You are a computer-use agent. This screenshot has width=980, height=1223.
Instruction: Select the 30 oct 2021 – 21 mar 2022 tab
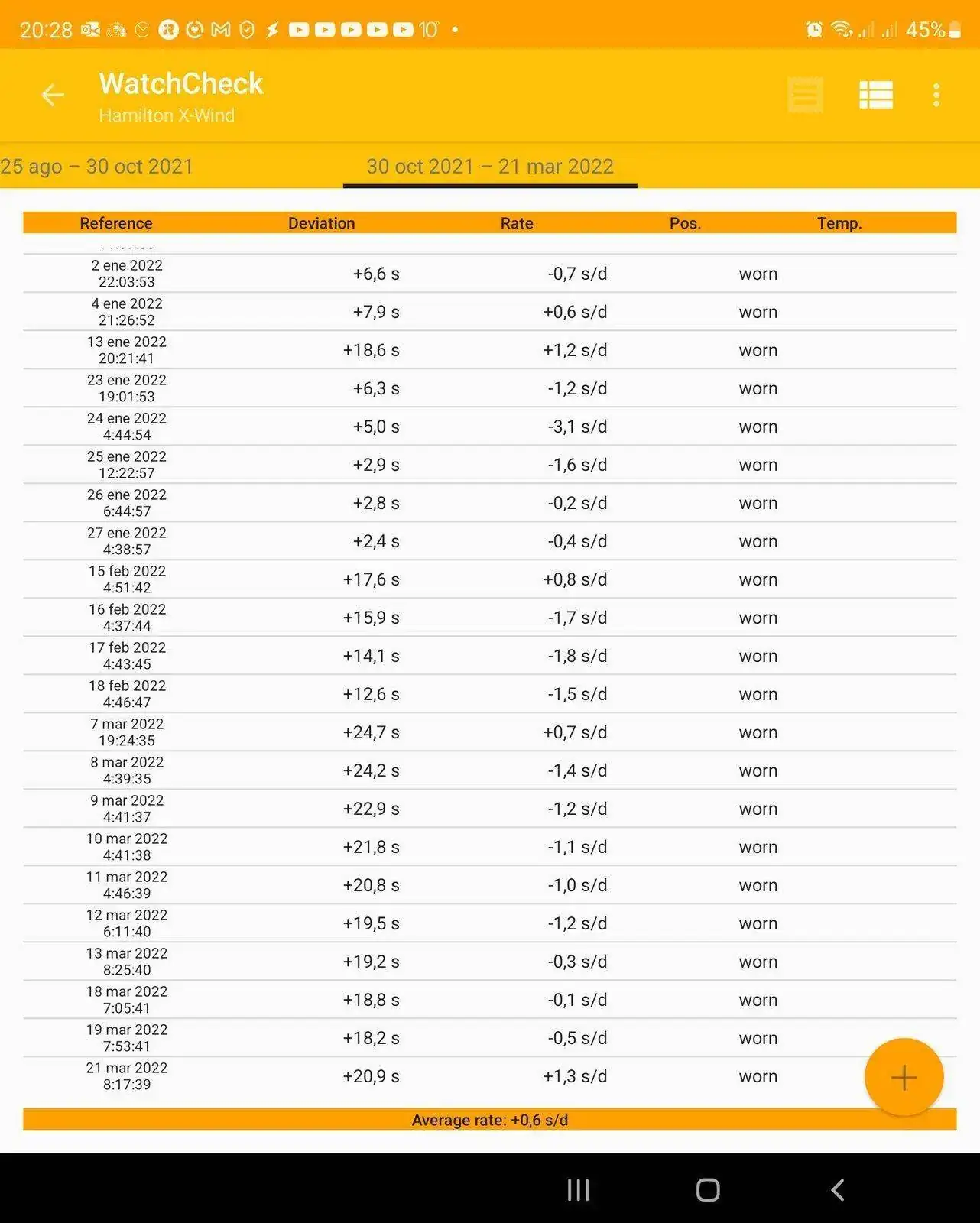(x=490, y=167)
